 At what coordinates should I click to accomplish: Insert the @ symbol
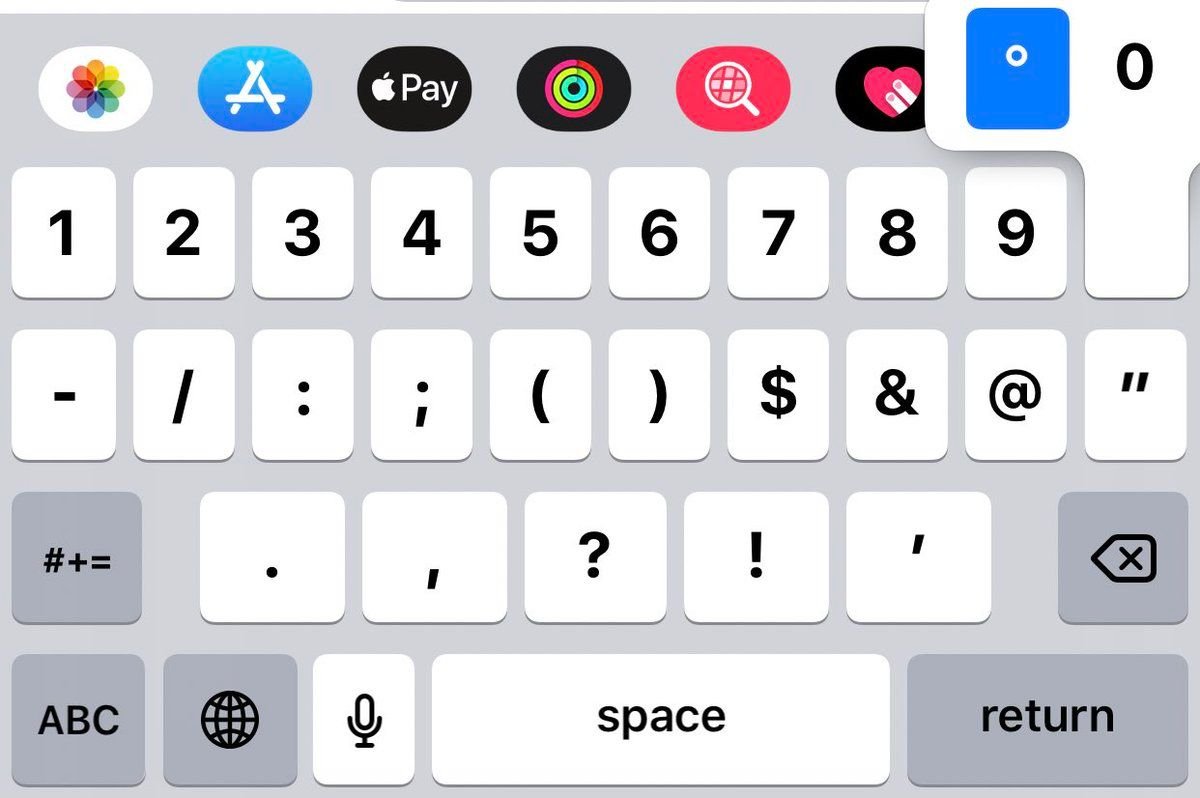pos(1015,395)
